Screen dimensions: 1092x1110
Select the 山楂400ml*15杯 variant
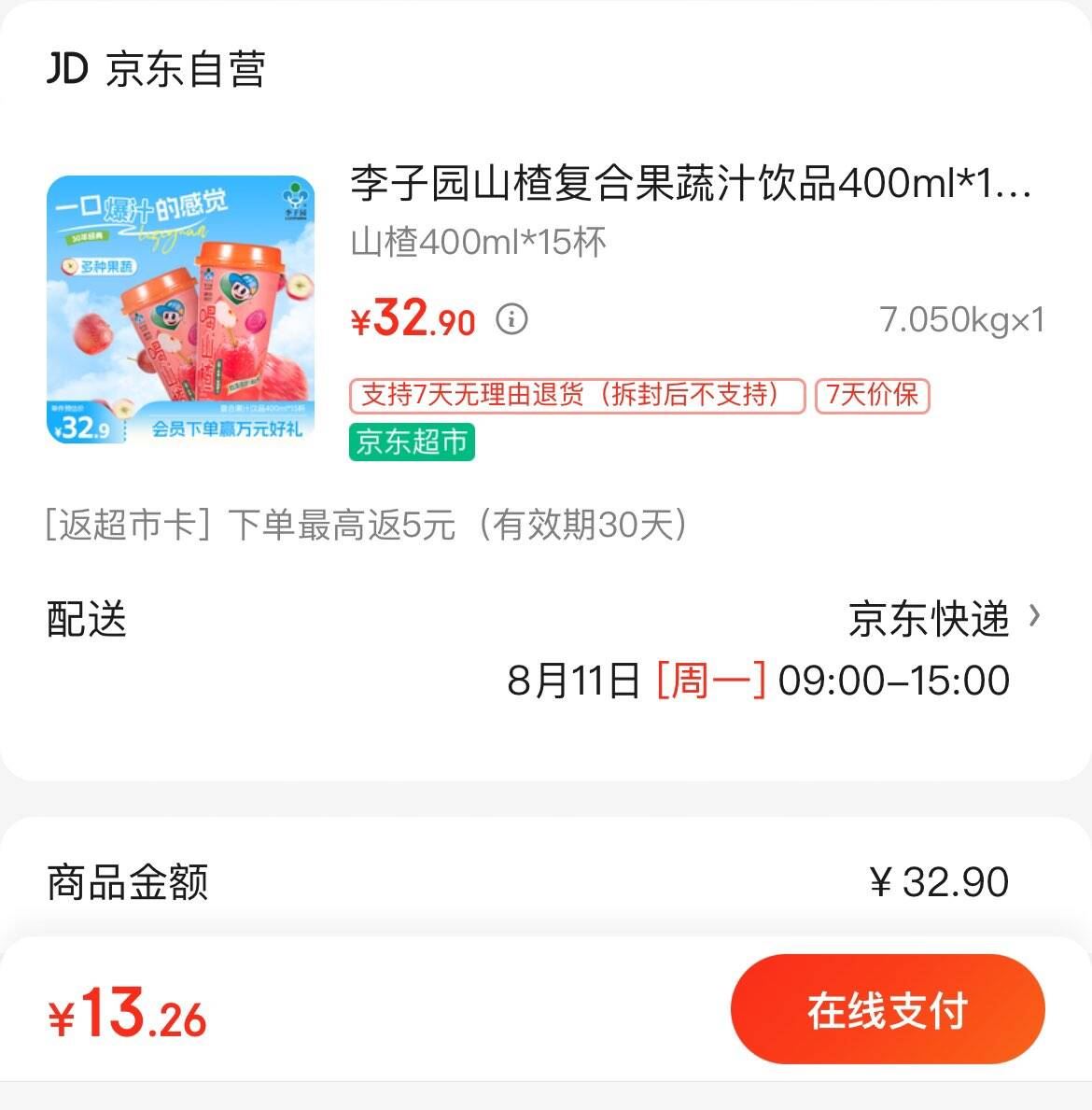coord(476,241)
